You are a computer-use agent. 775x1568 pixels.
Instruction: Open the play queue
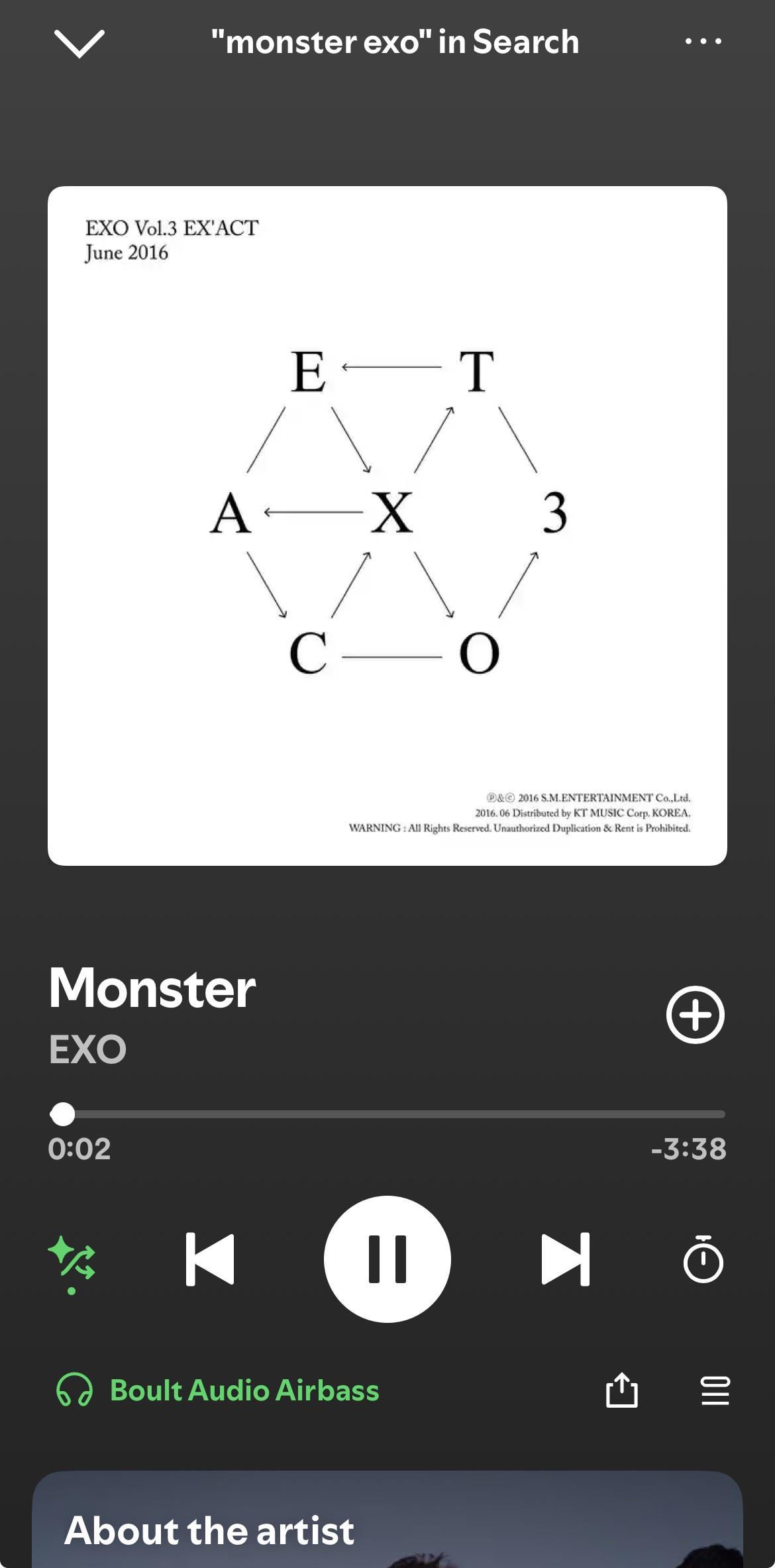point(715,1390)
